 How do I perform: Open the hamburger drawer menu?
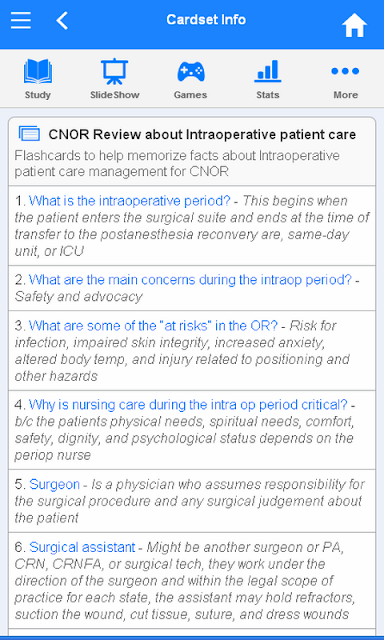pos(20,20)
